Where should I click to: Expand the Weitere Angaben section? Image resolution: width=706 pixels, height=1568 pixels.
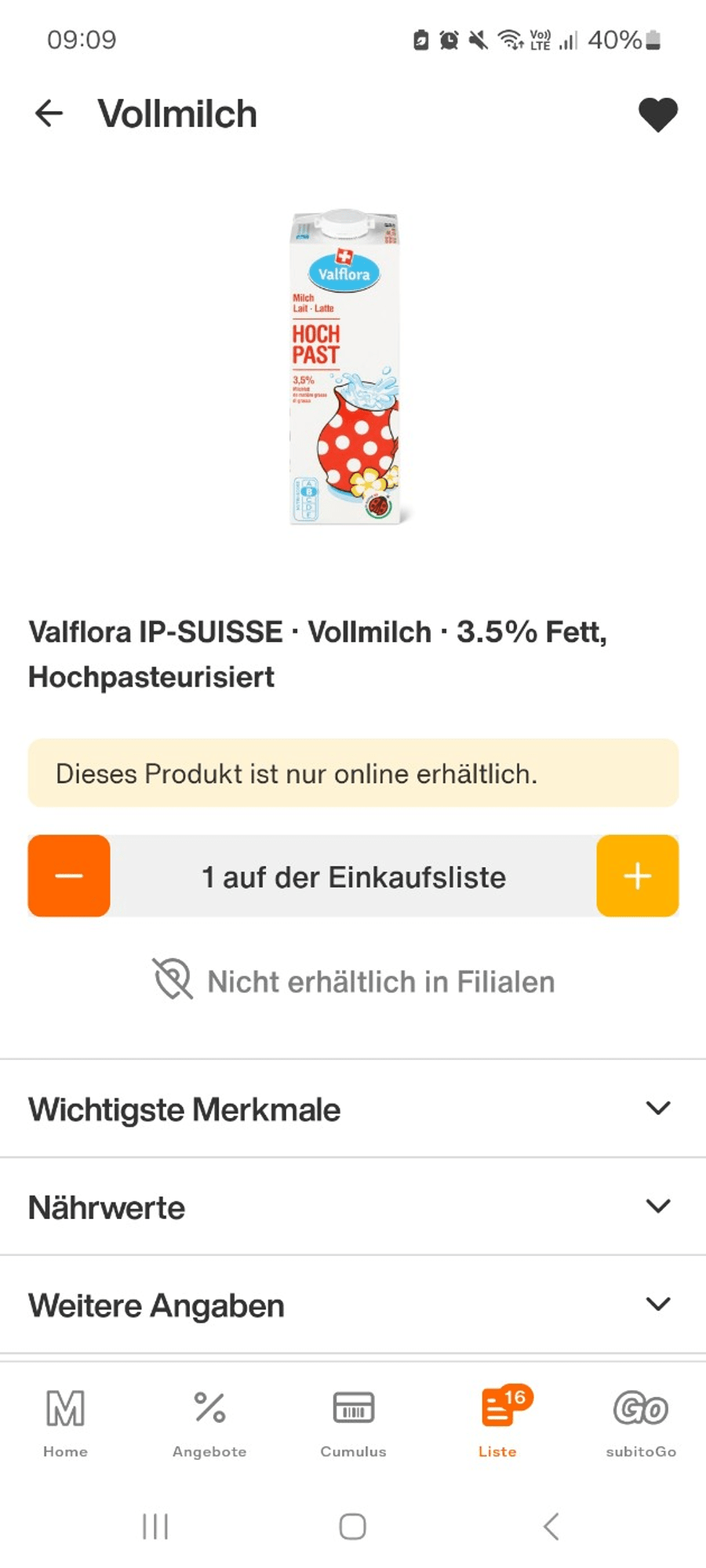[353, 1305]
